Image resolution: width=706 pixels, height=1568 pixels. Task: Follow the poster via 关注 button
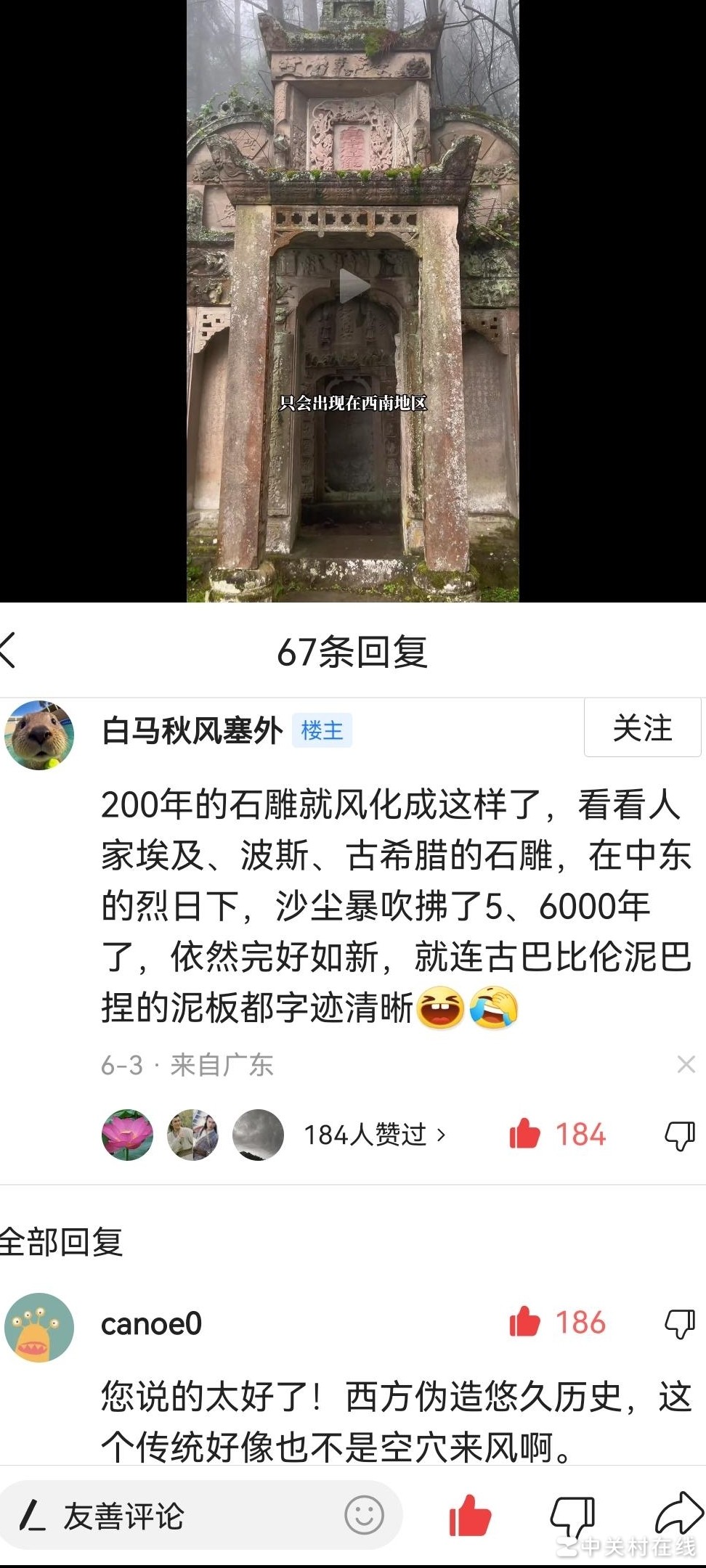(642, 730)
